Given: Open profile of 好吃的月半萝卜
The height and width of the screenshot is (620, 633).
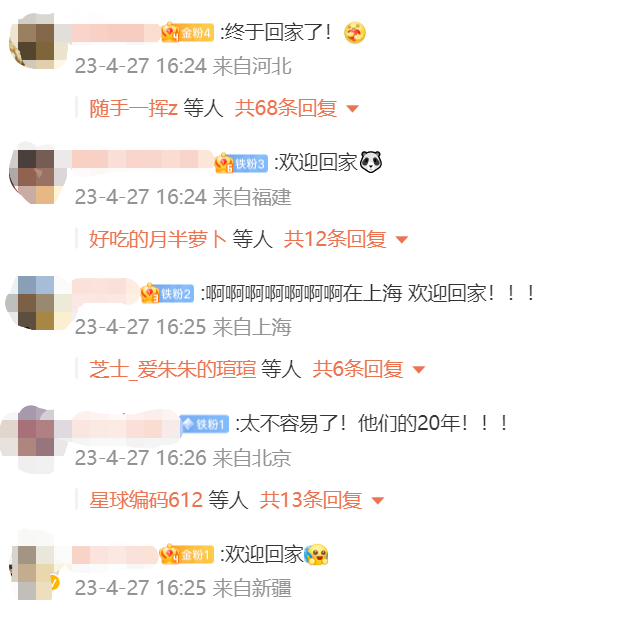Looking at the screenshot, I should pyautogui.click(x=158, y=239).
